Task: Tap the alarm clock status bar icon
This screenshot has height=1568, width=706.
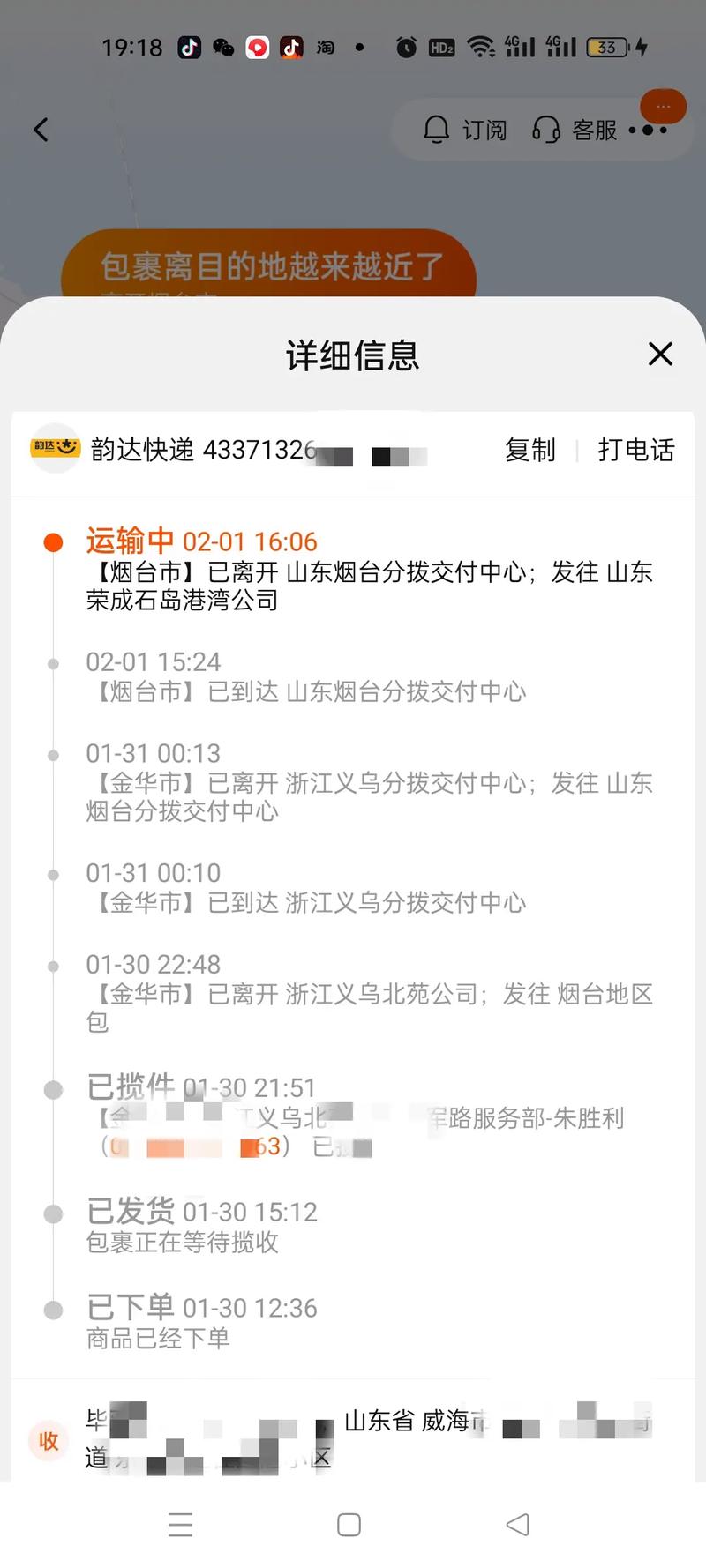Action: click(406, 48)
